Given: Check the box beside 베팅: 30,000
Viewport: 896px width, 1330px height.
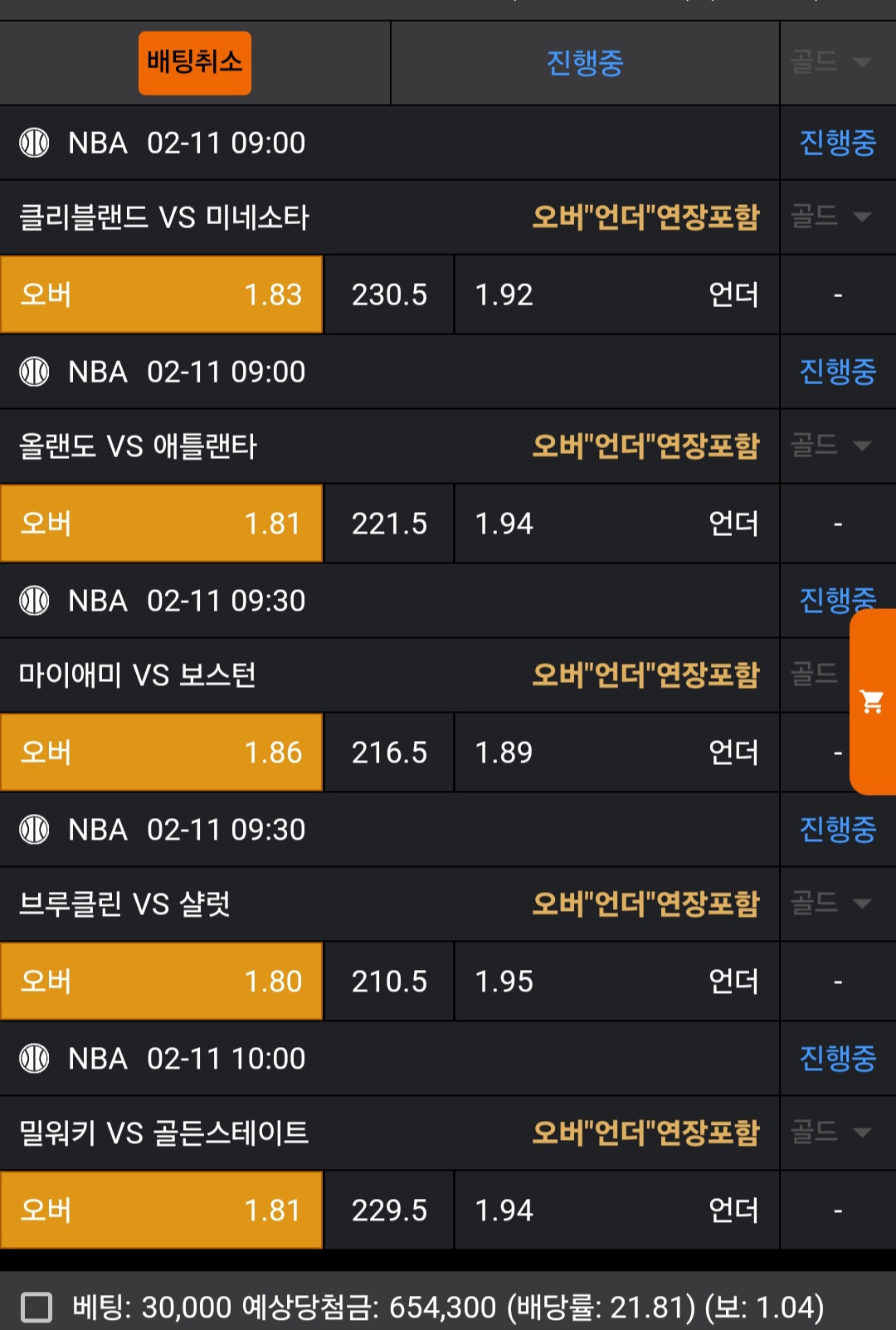Looking at the screenshot, I should 37,1307.
